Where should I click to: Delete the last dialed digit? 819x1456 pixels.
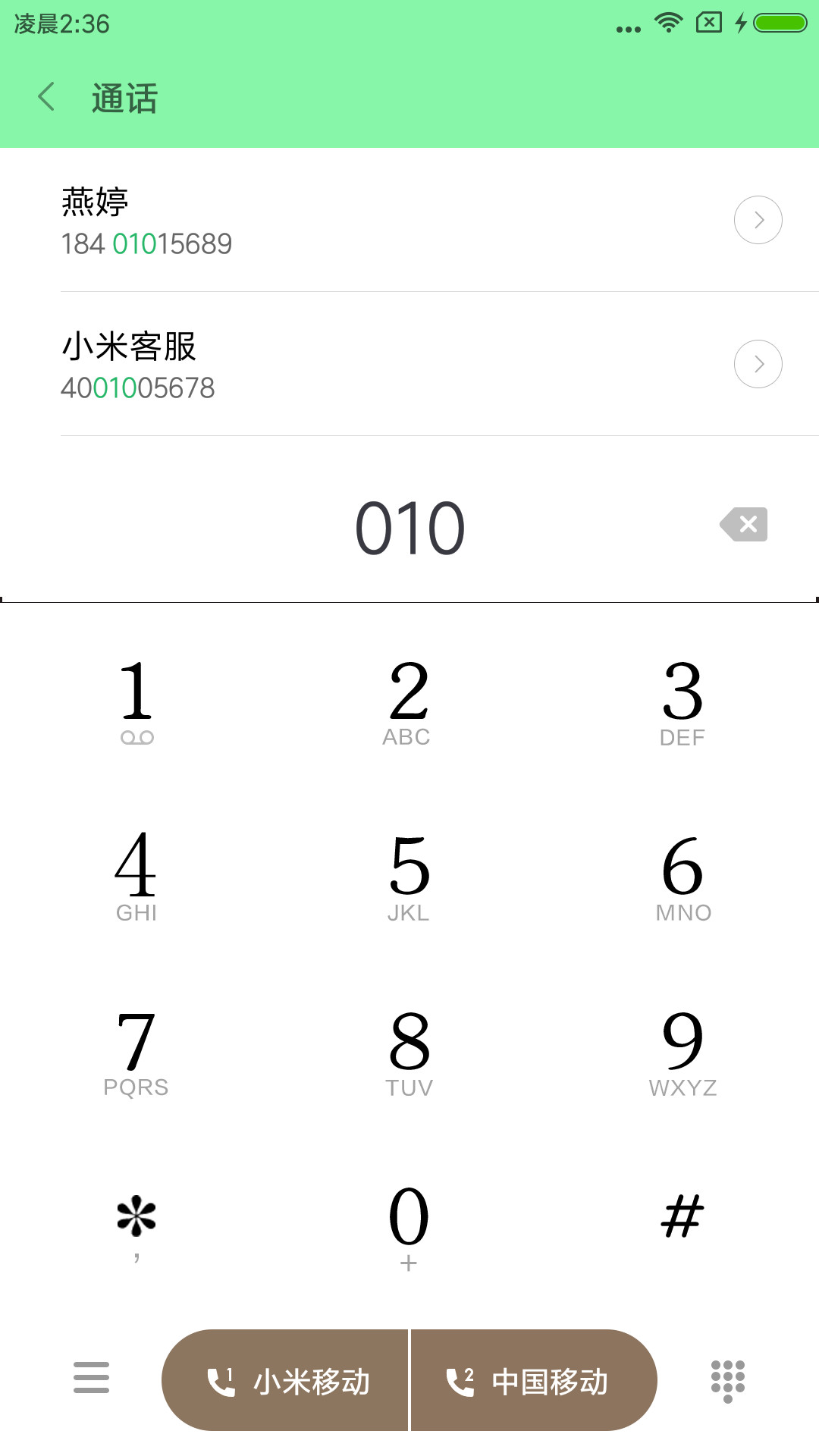(744, 524)
